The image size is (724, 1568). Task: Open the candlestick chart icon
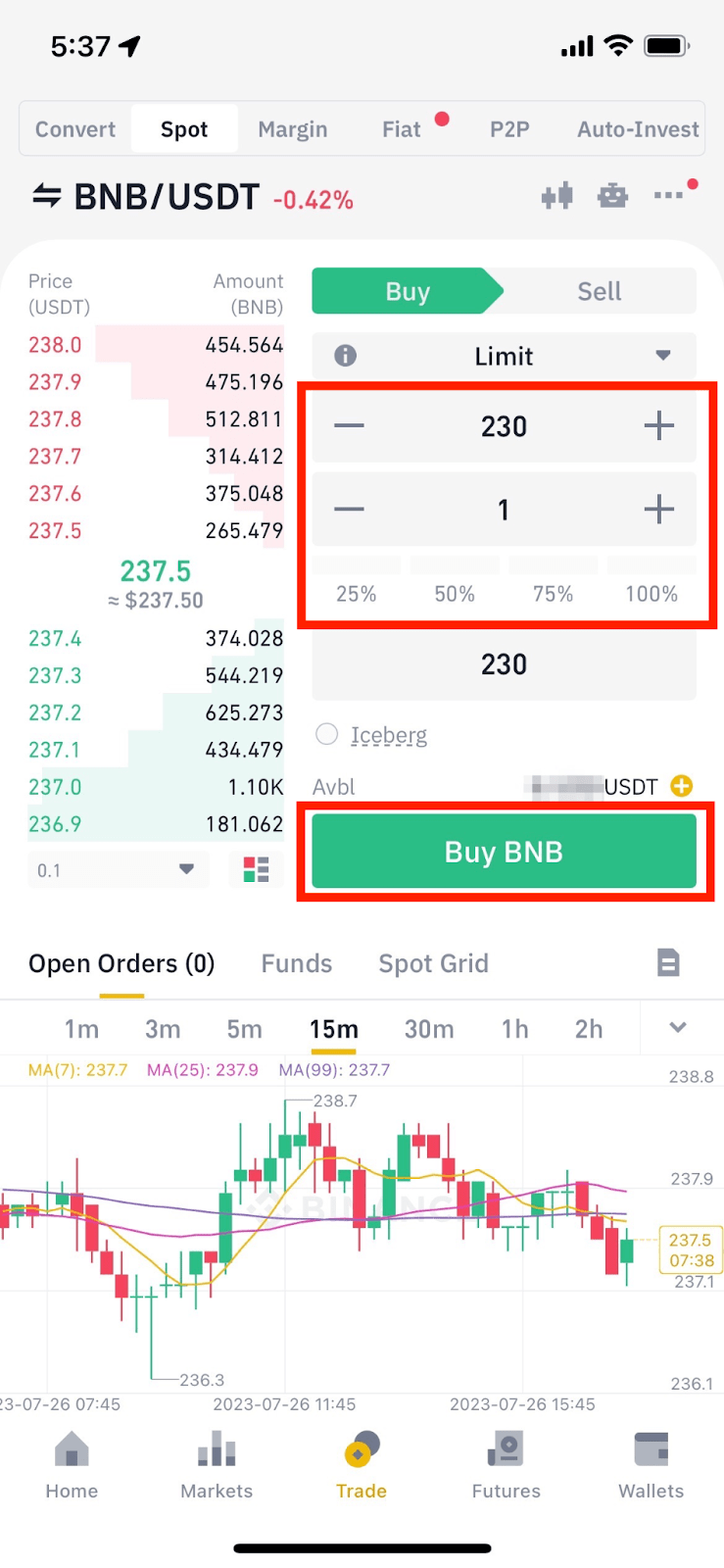coord(556,196)
